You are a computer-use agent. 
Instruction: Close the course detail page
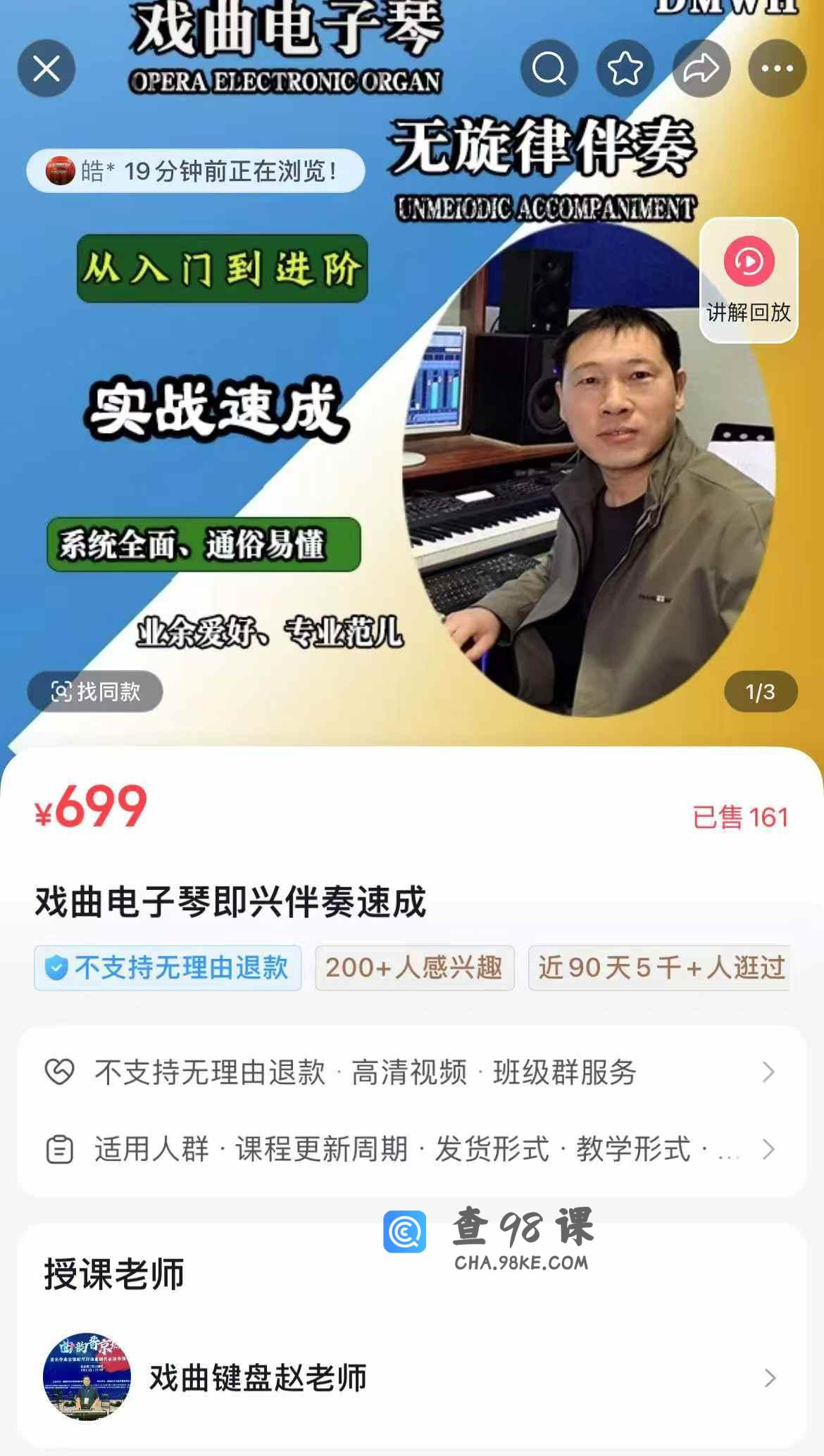pyautogui.click(x=46, y=69)
